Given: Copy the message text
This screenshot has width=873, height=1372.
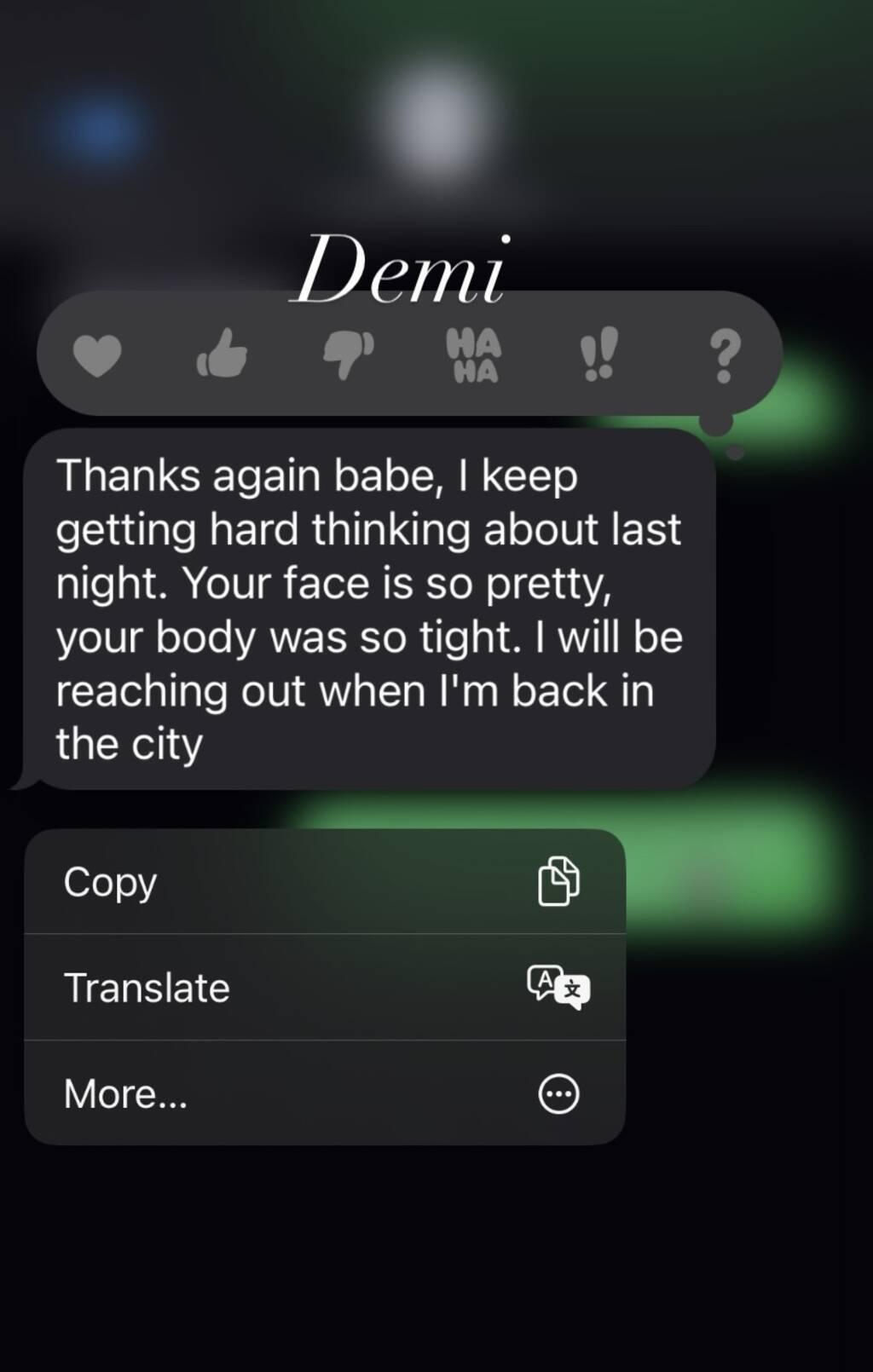Looking at the screenshot, I should click(x=324, y=881).
